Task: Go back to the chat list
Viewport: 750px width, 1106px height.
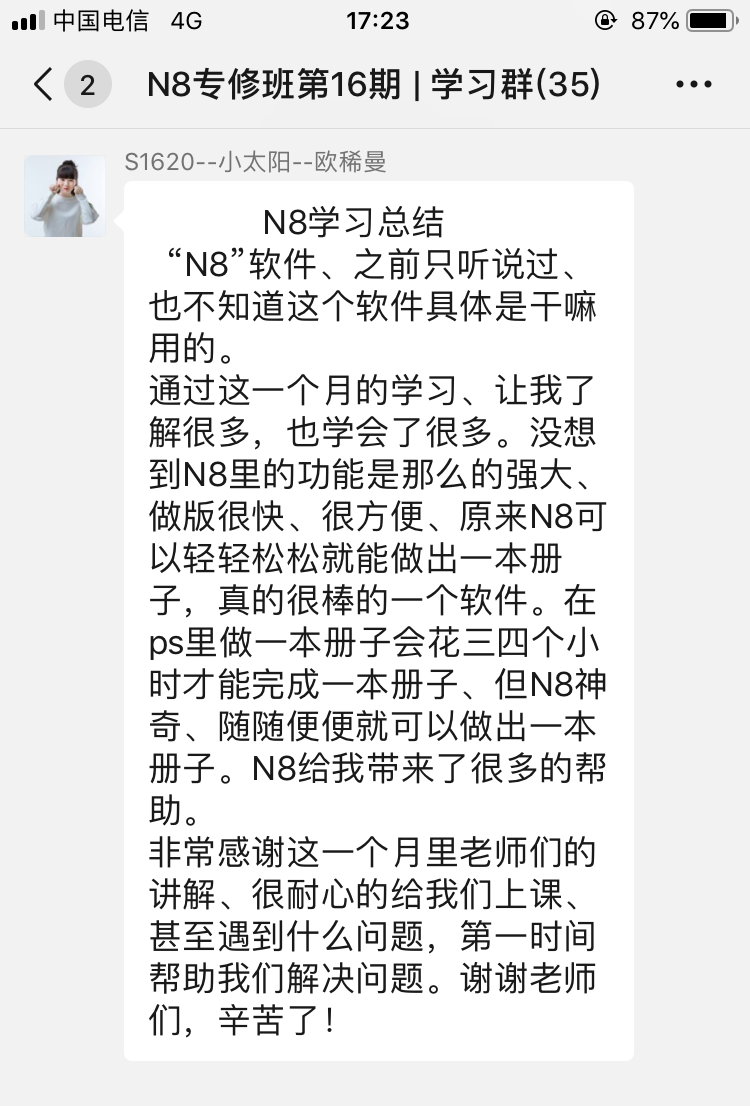Action: pos(44,85)
